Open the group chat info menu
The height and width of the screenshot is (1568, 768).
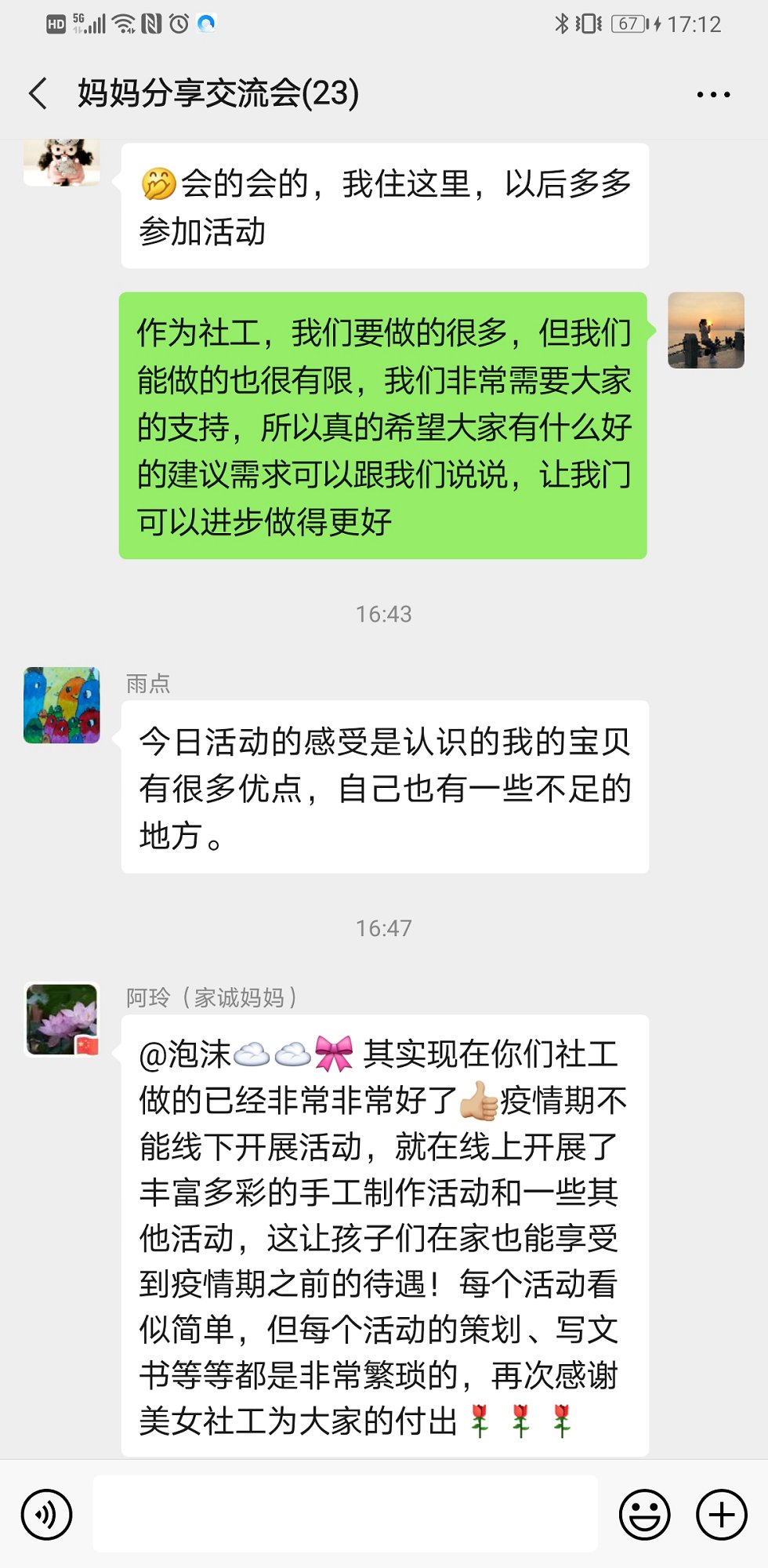pyautogui.click(x=713, y=94)
